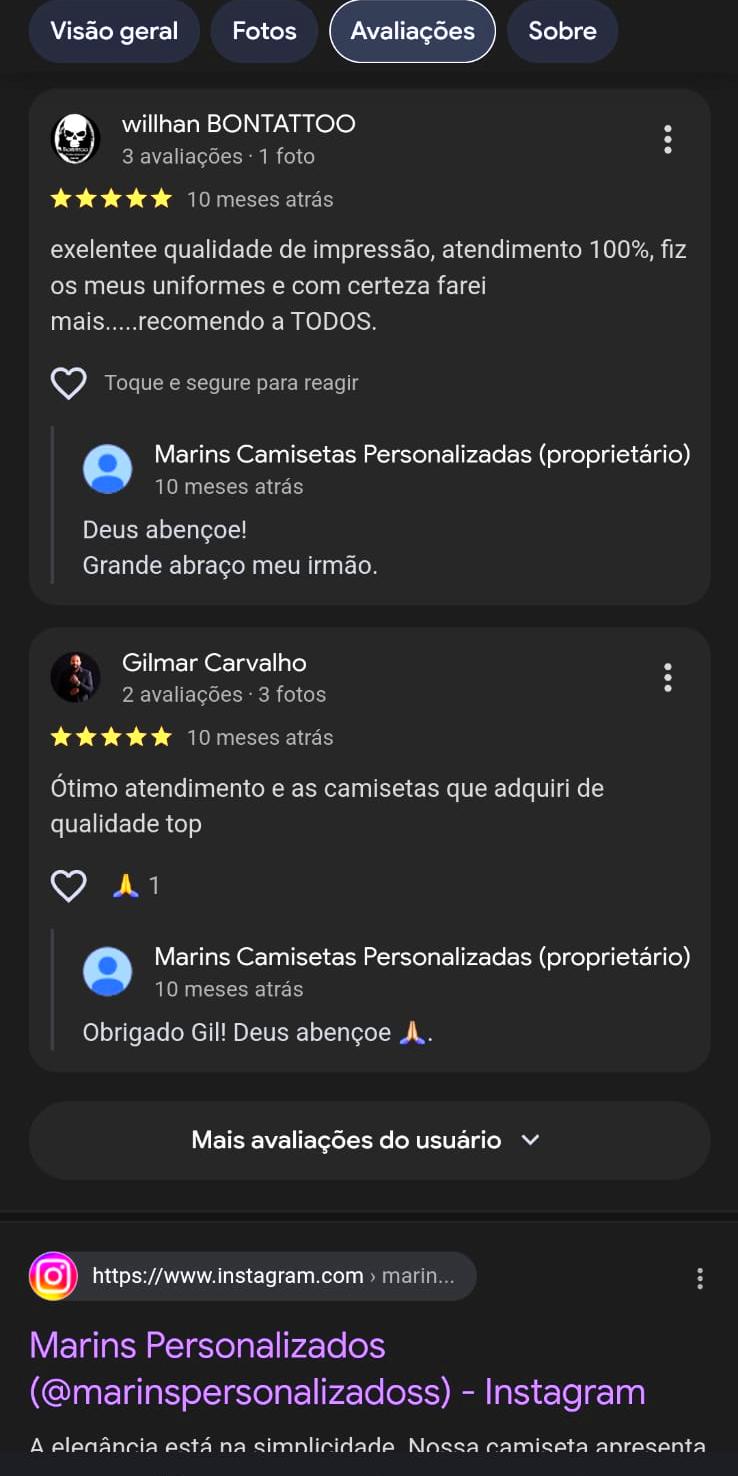This screenshot has width=738, height=1476.
Task: Like willhan BONTATTOO's review with the heart
Action: point(69,383)
